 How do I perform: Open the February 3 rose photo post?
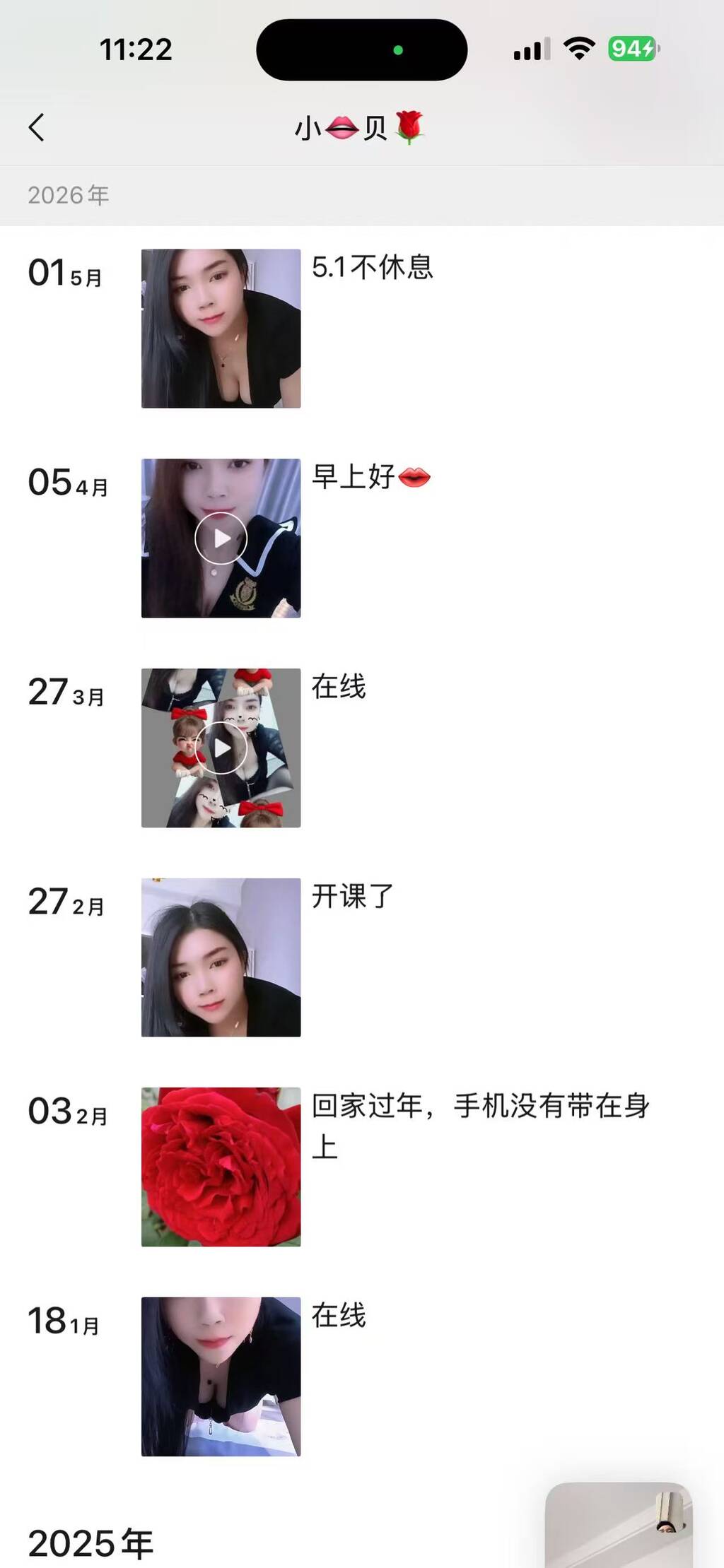[221, 1167]
